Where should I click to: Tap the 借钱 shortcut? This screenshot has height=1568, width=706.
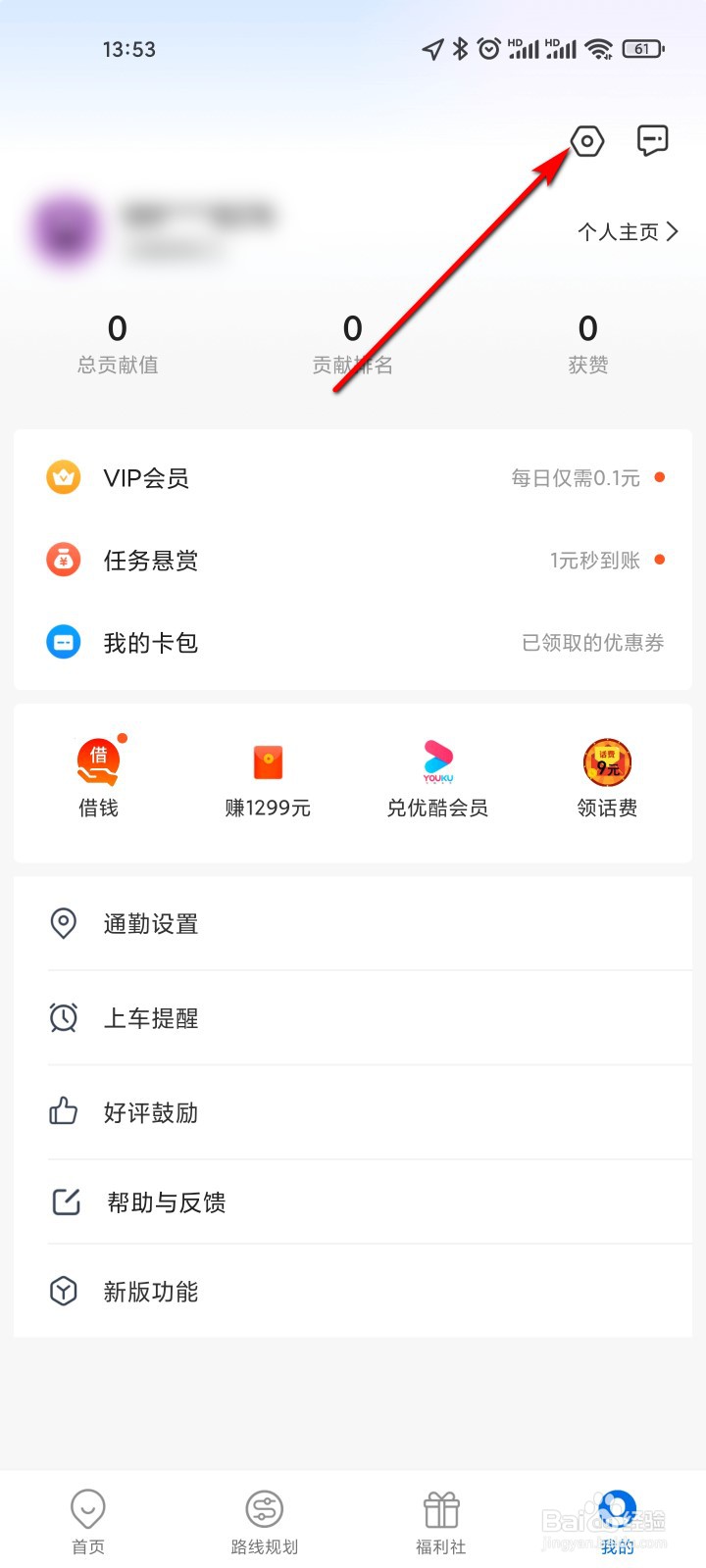click(98, 778)
